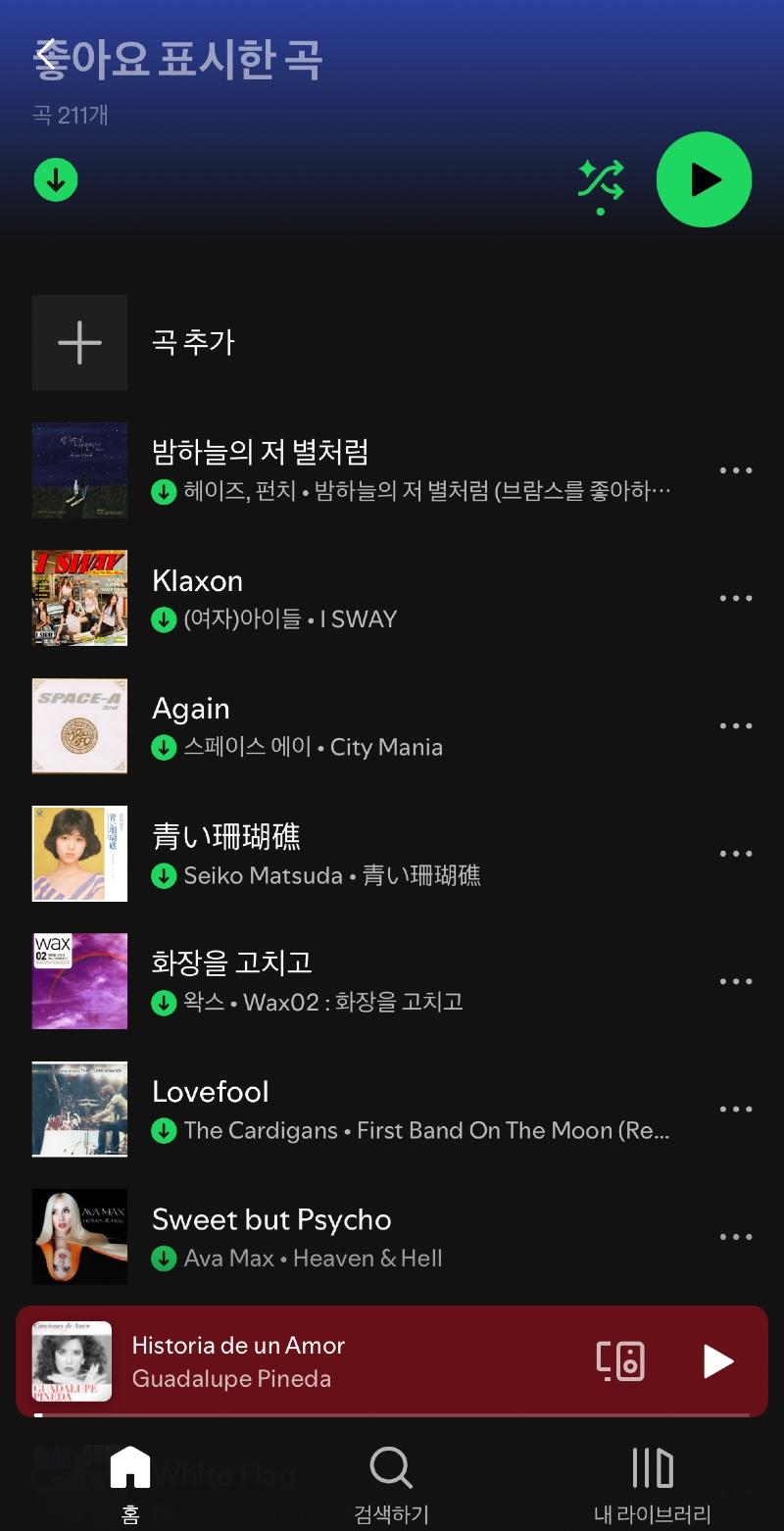Play the liked songs playlist
Viewport: 784px width, 1531px height.
[x=704, y=180]
